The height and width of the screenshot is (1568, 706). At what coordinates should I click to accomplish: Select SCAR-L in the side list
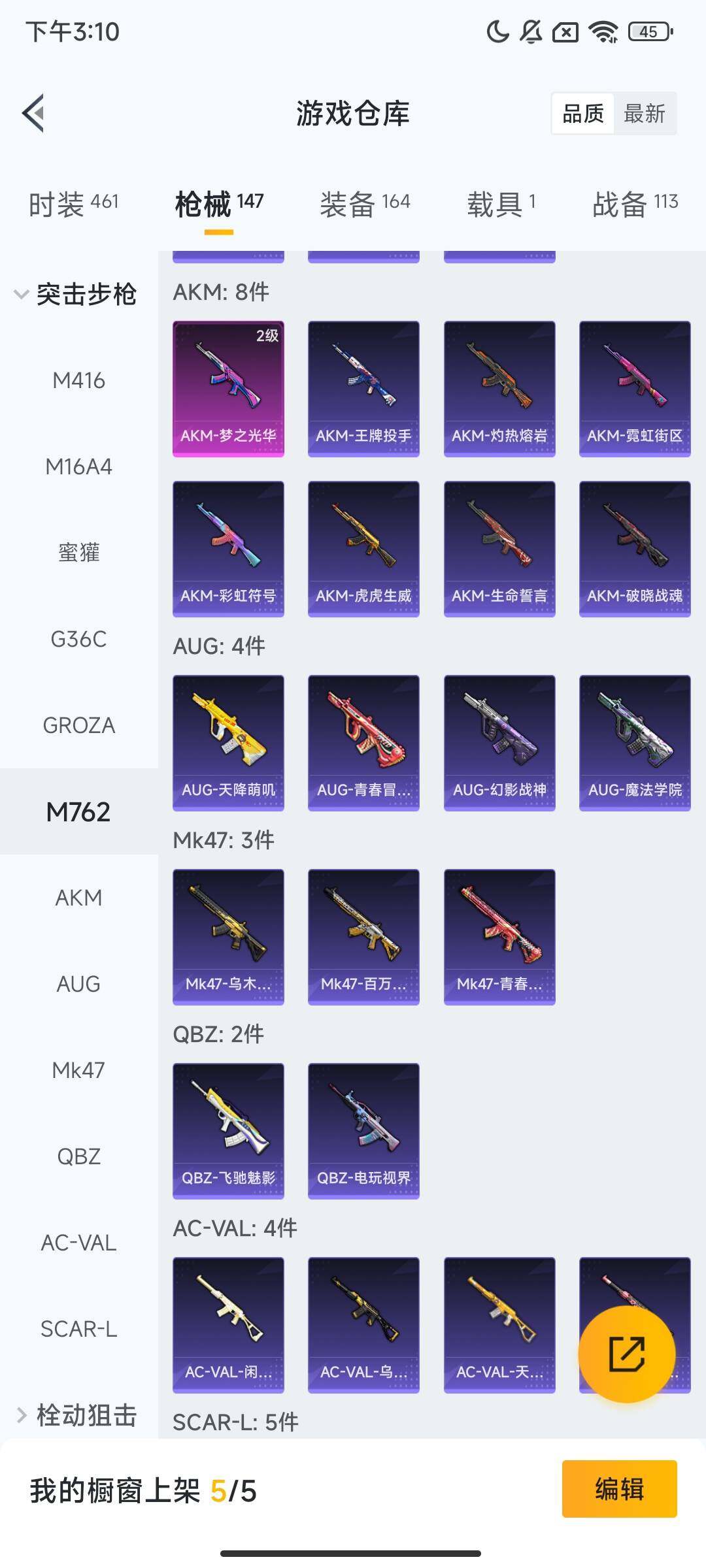(78, 1329)
